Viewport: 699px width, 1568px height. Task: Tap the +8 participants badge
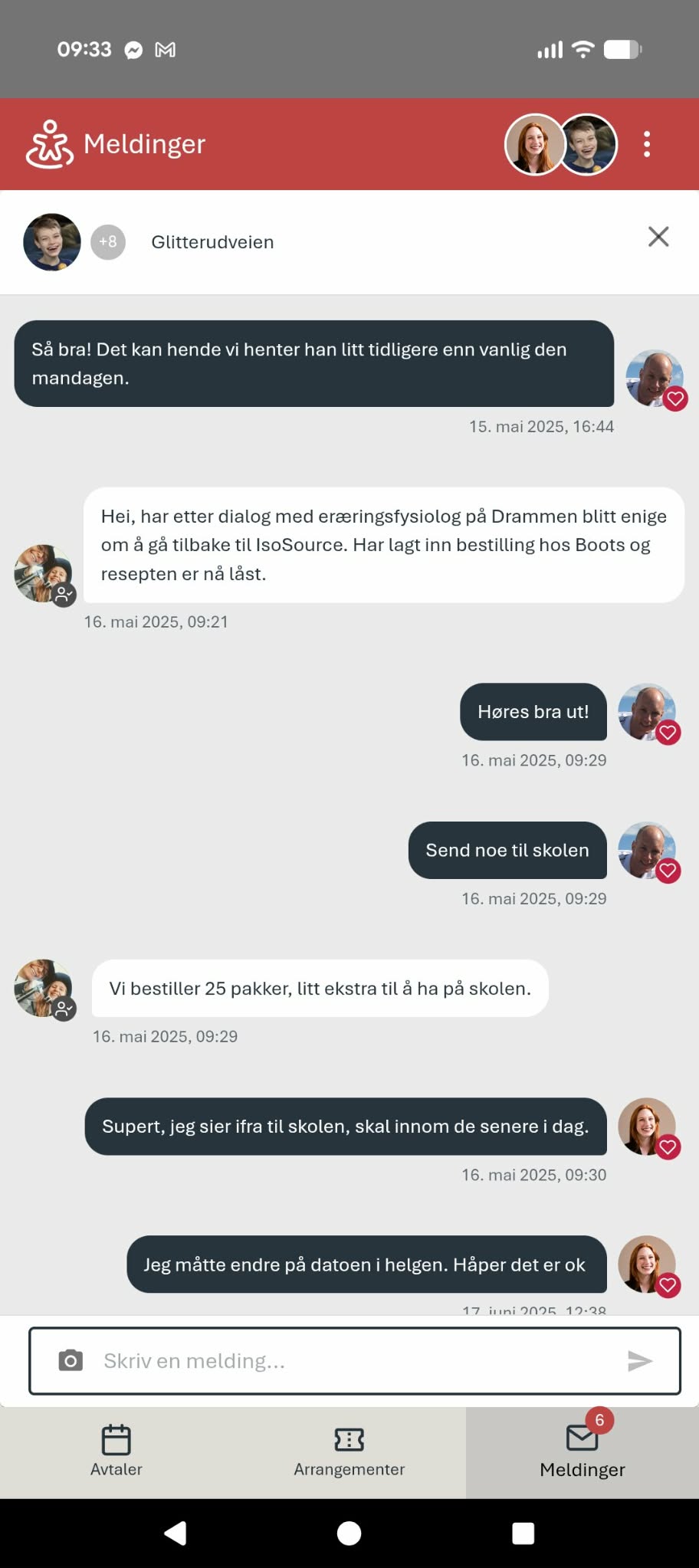(108, 242)
